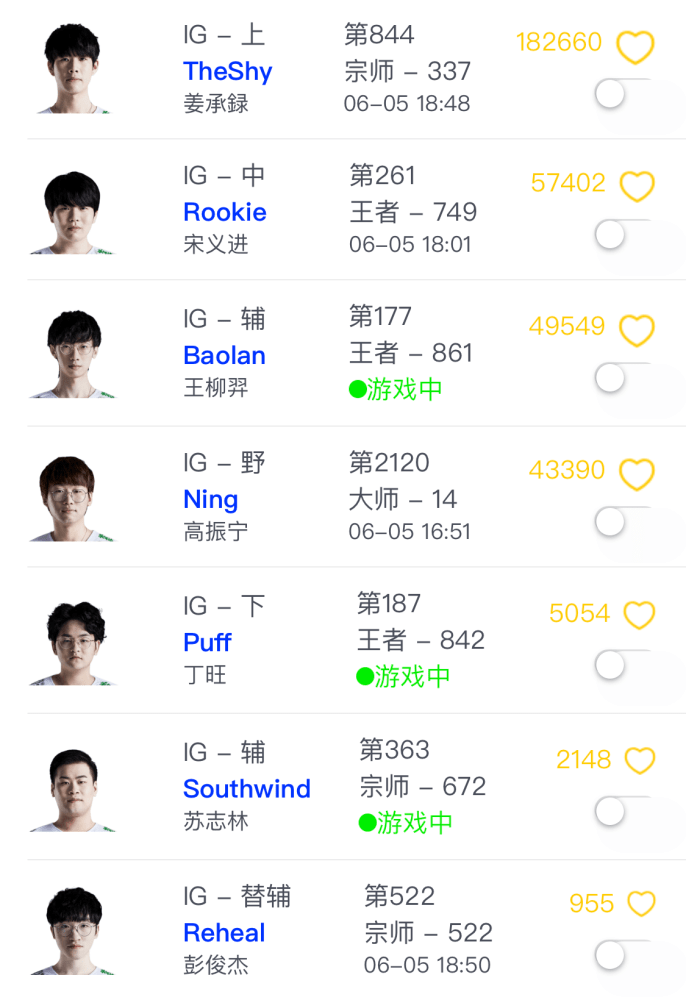
Task: Open Rookie's player row
Action: [225, 212]
